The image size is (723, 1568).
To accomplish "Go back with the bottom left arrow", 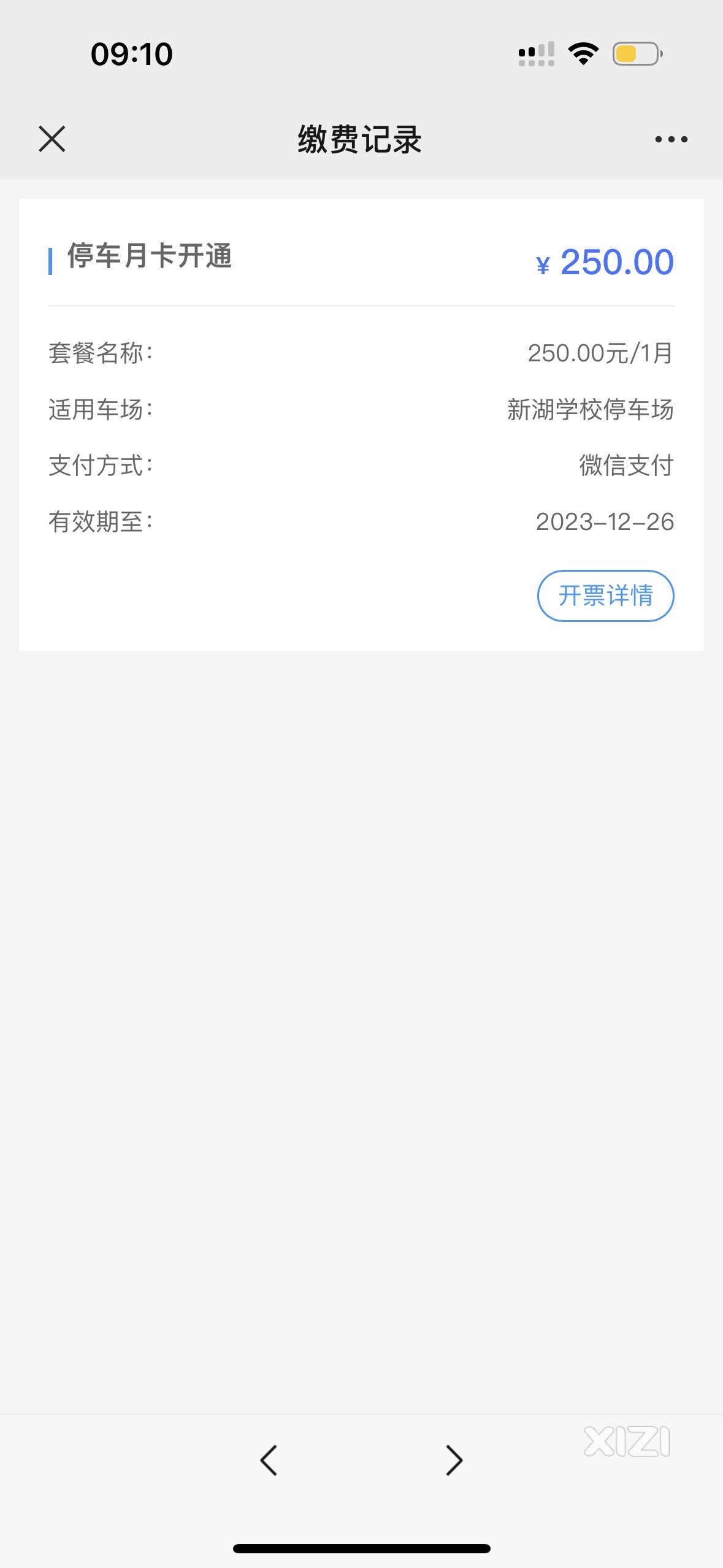I will coord(269,1459).
